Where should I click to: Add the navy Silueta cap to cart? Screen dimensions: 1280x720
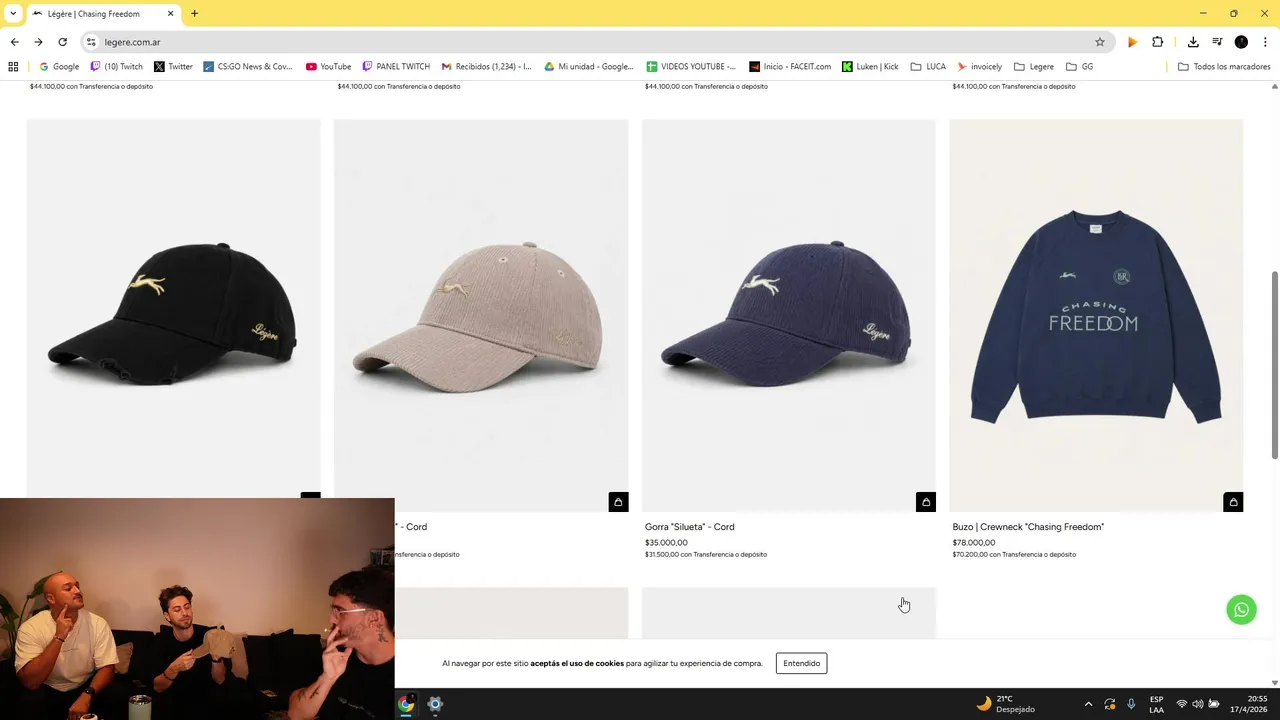pyautogui.click(x=925, y=502)
